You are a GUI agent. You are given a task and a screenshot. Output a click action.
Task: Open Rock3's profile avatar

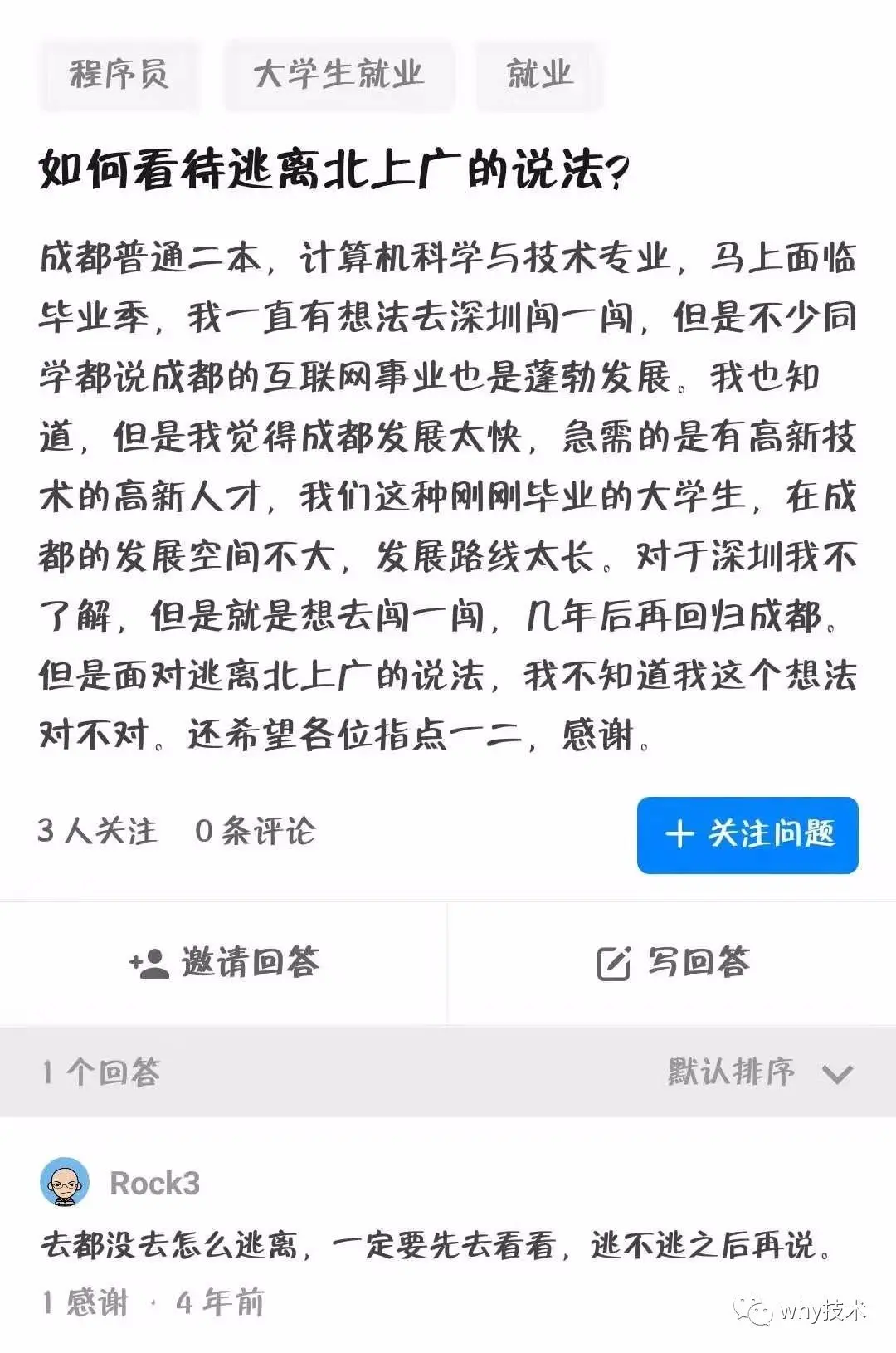coord(65,1182)
